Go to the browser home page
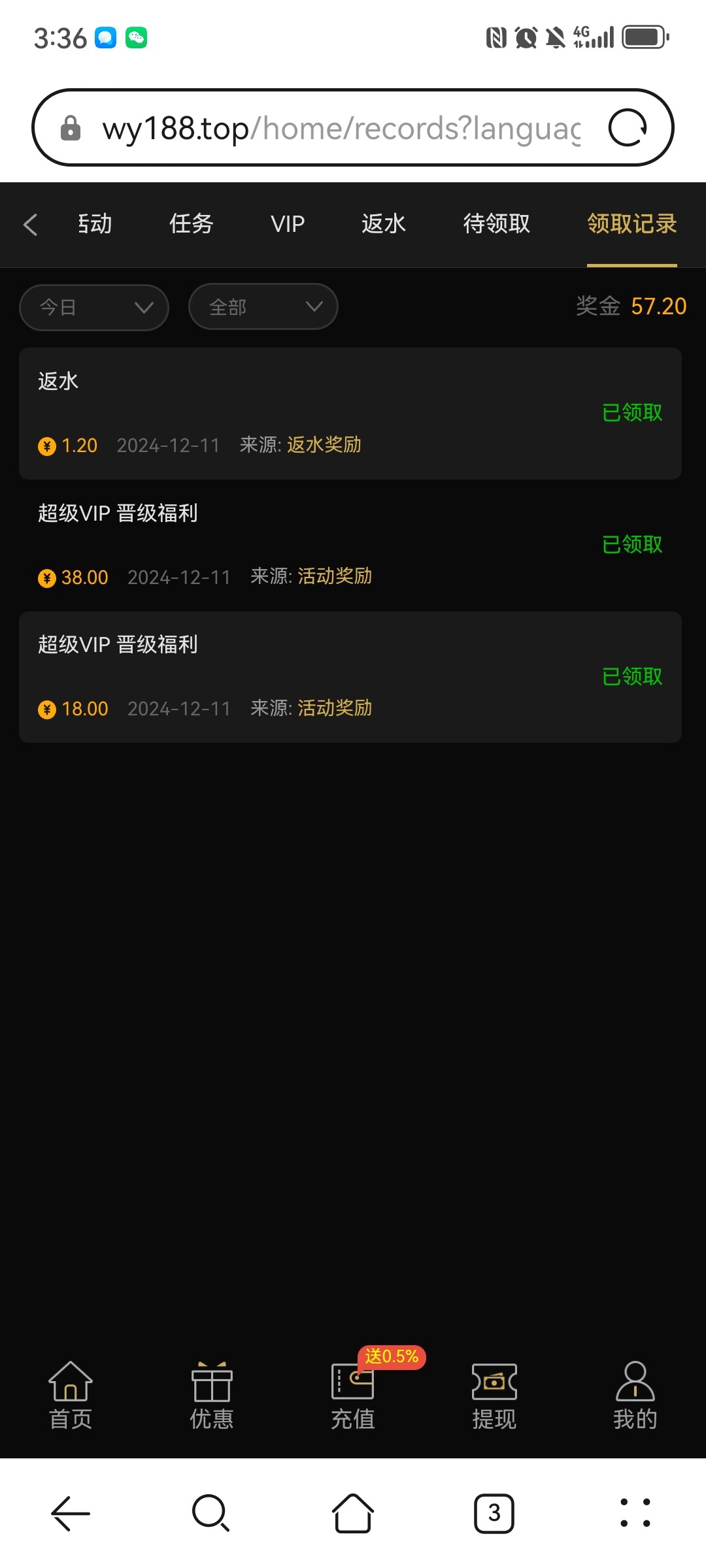 [353, 1513]
